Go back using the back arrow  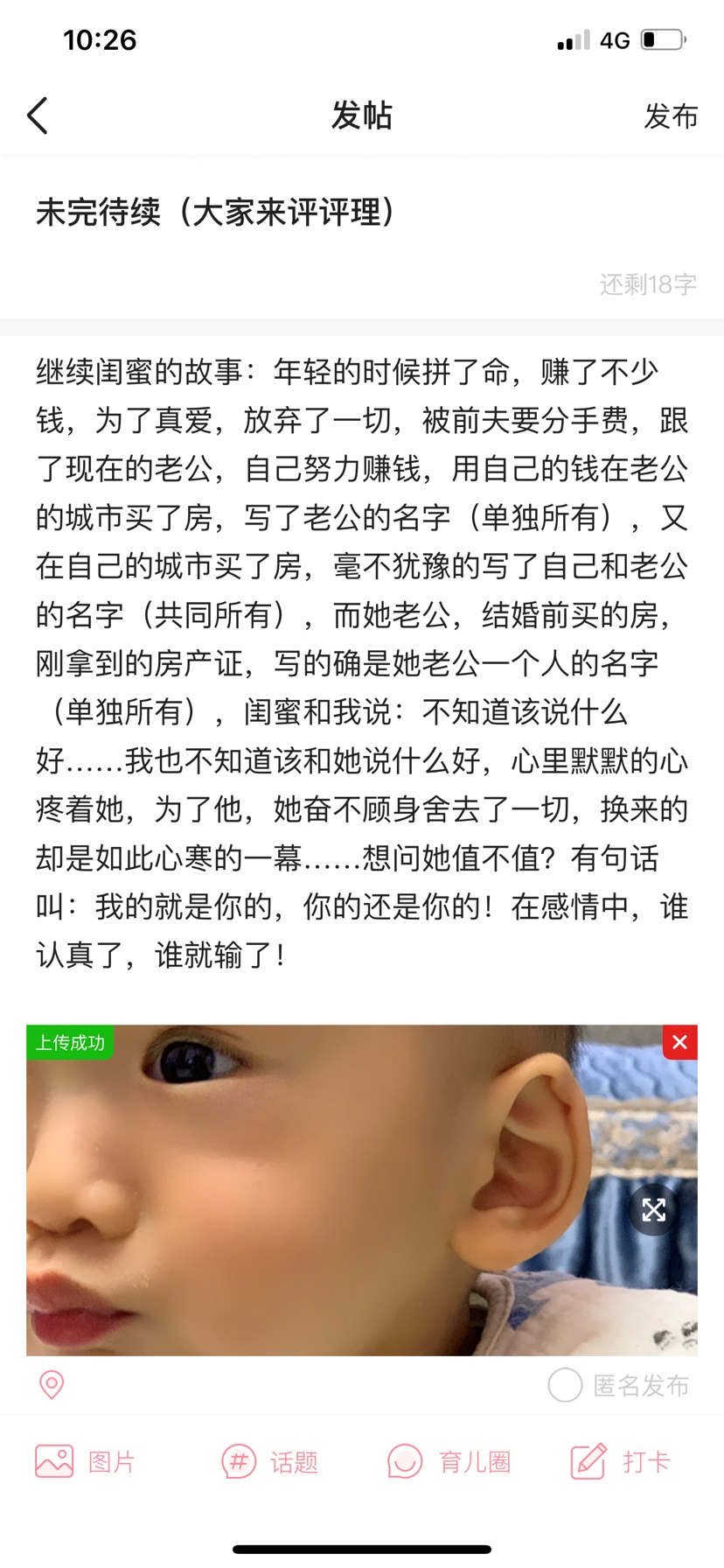click(38, 115)
